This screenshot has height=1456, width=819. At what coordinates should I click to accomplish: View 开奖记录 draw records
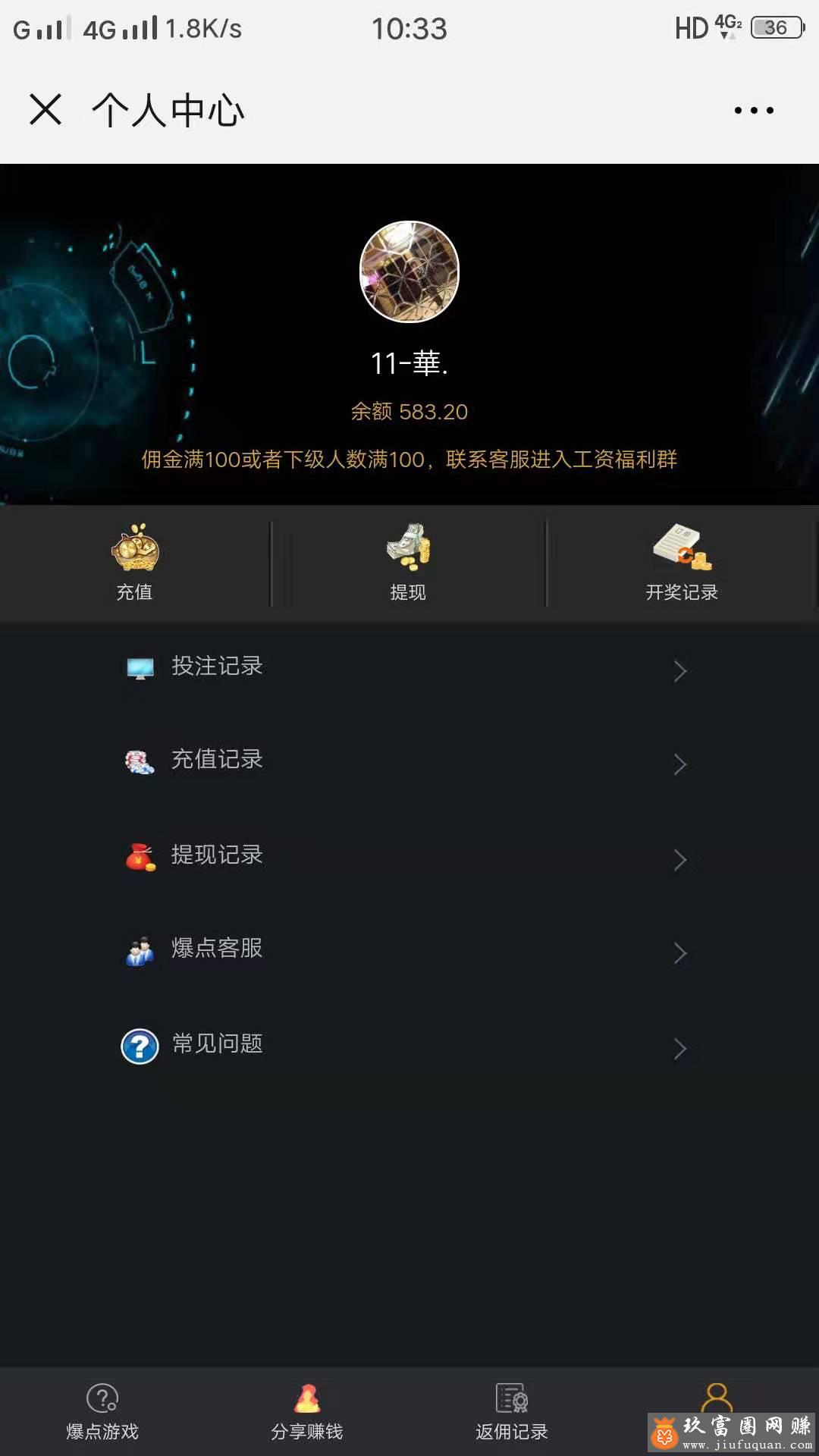click(682, 563)
